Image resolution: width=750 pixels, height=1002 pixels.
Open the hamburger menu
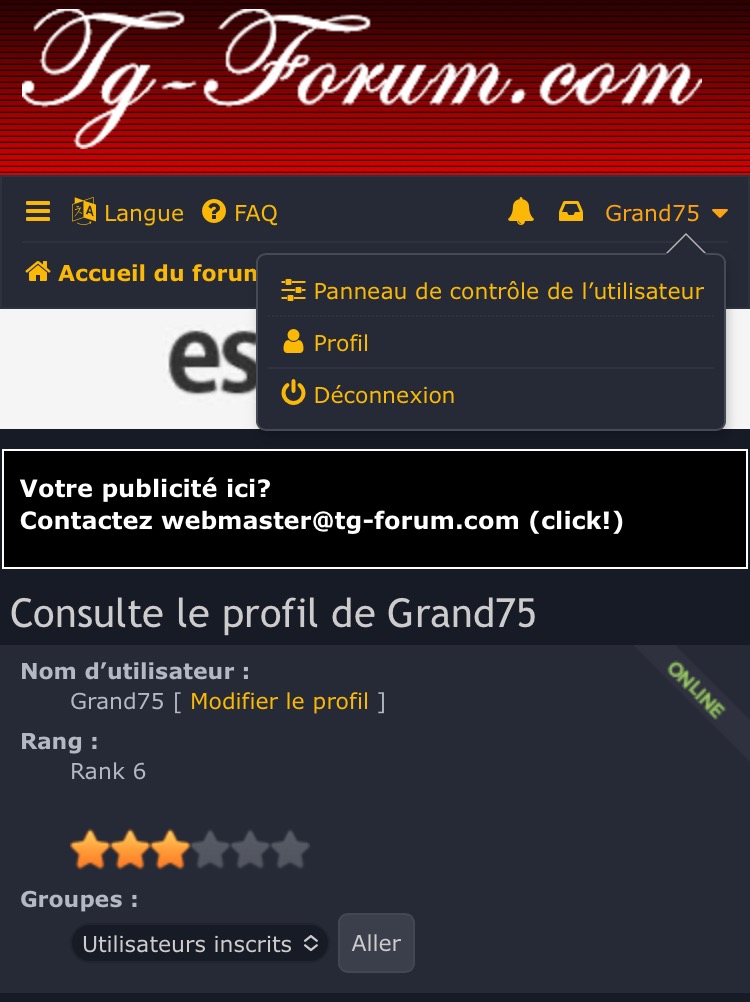coord(38,212)
